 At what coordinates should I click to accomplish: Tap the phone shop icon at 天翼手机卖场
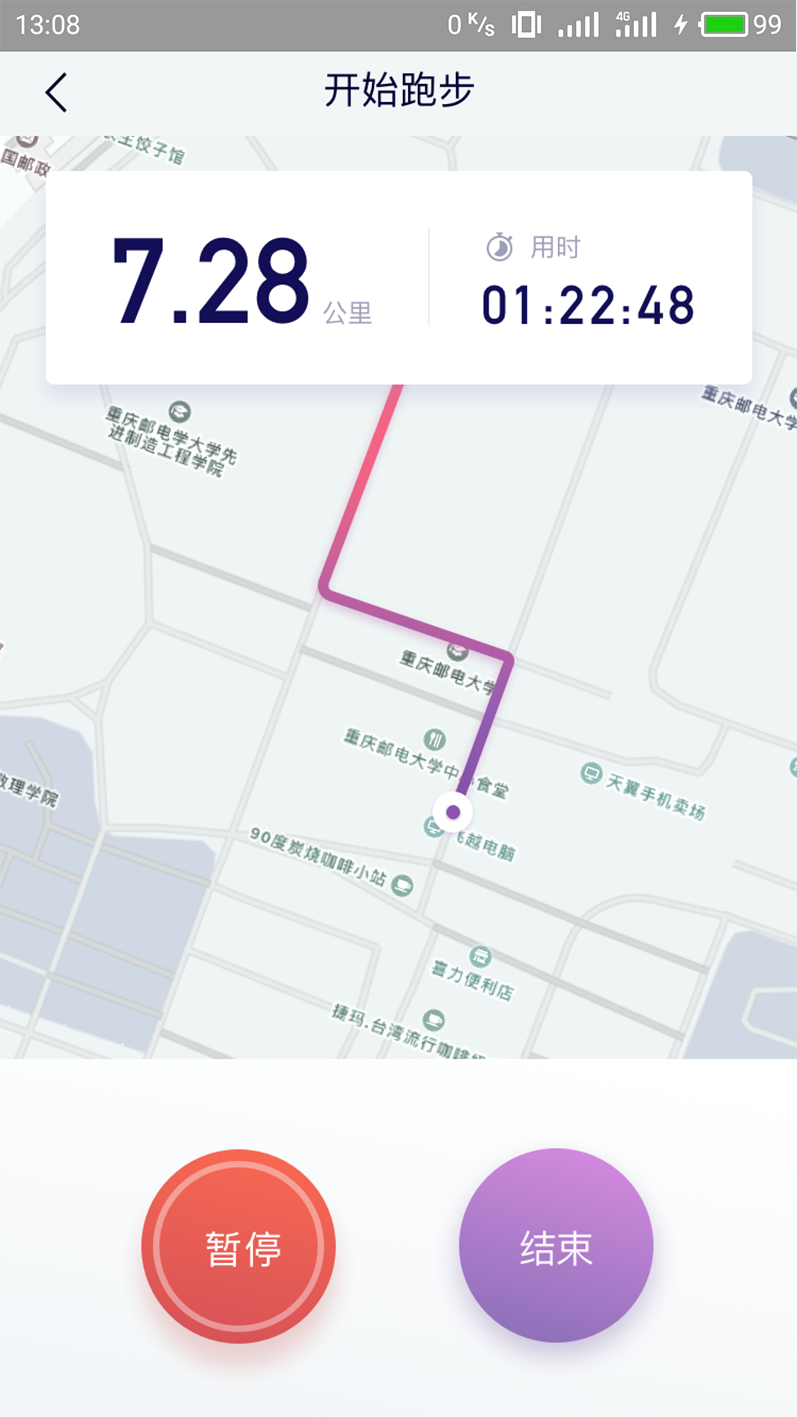coord(590,774)
